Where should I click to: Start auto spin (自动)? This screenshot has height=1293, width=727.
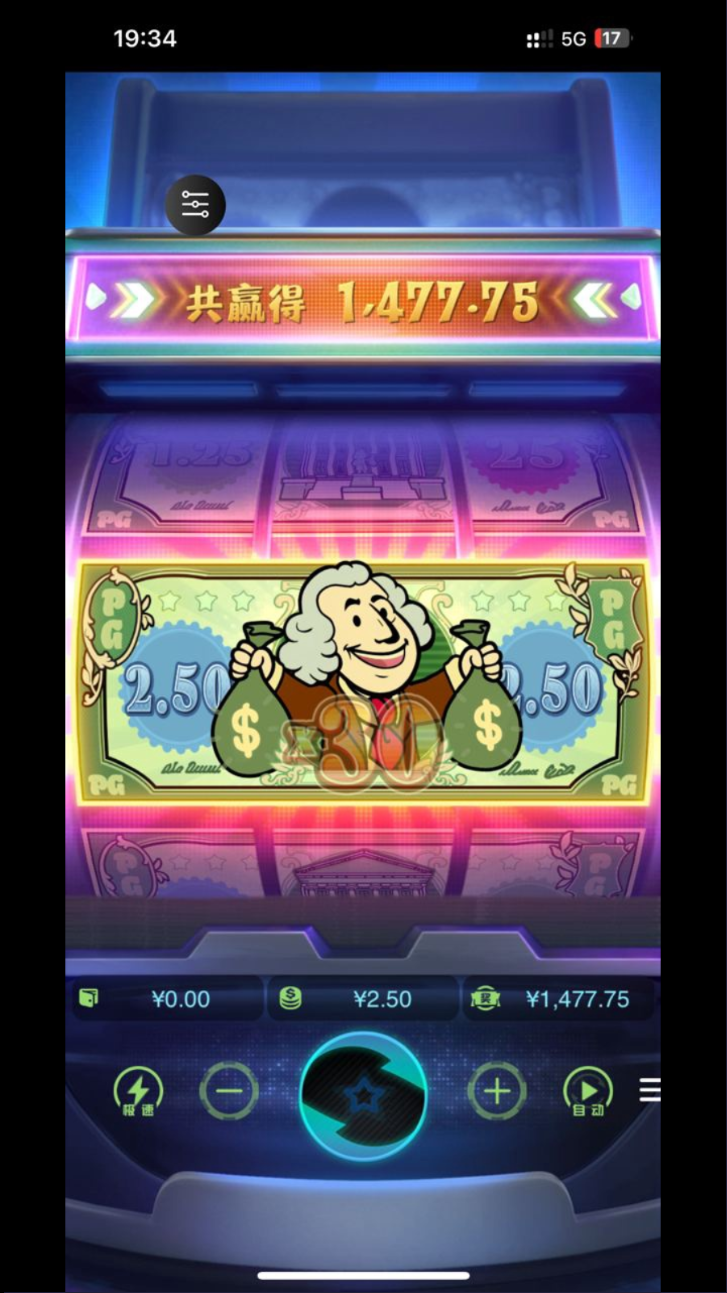[x=587, y=1092]
